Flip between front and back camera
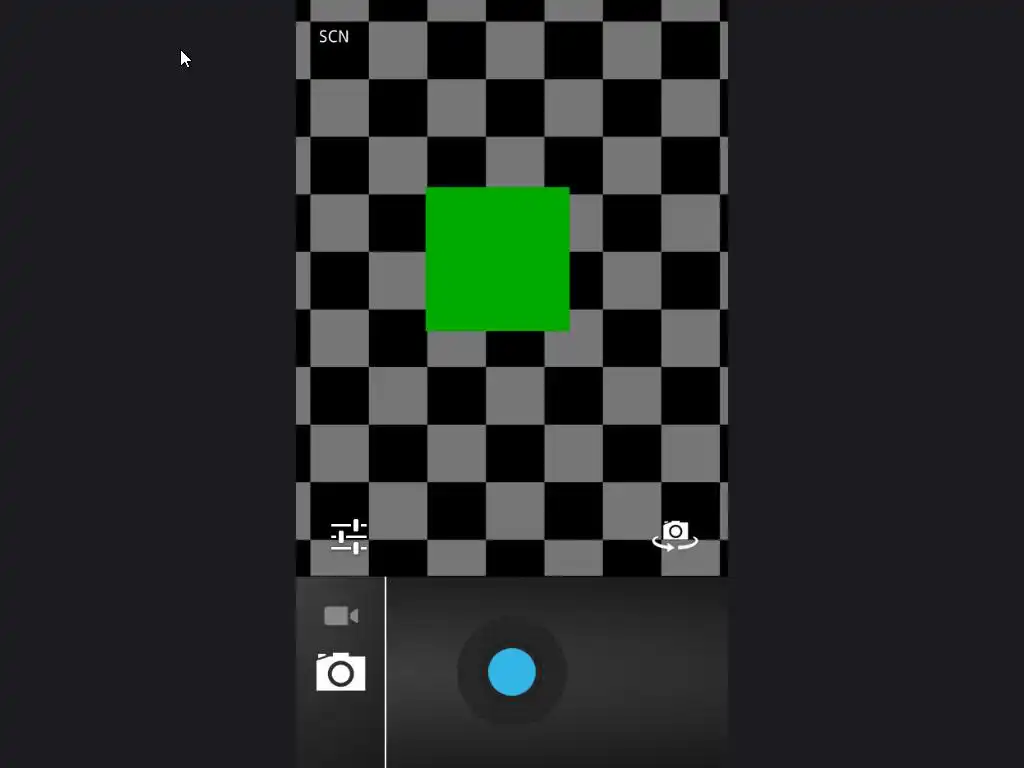 click(675, 535)
